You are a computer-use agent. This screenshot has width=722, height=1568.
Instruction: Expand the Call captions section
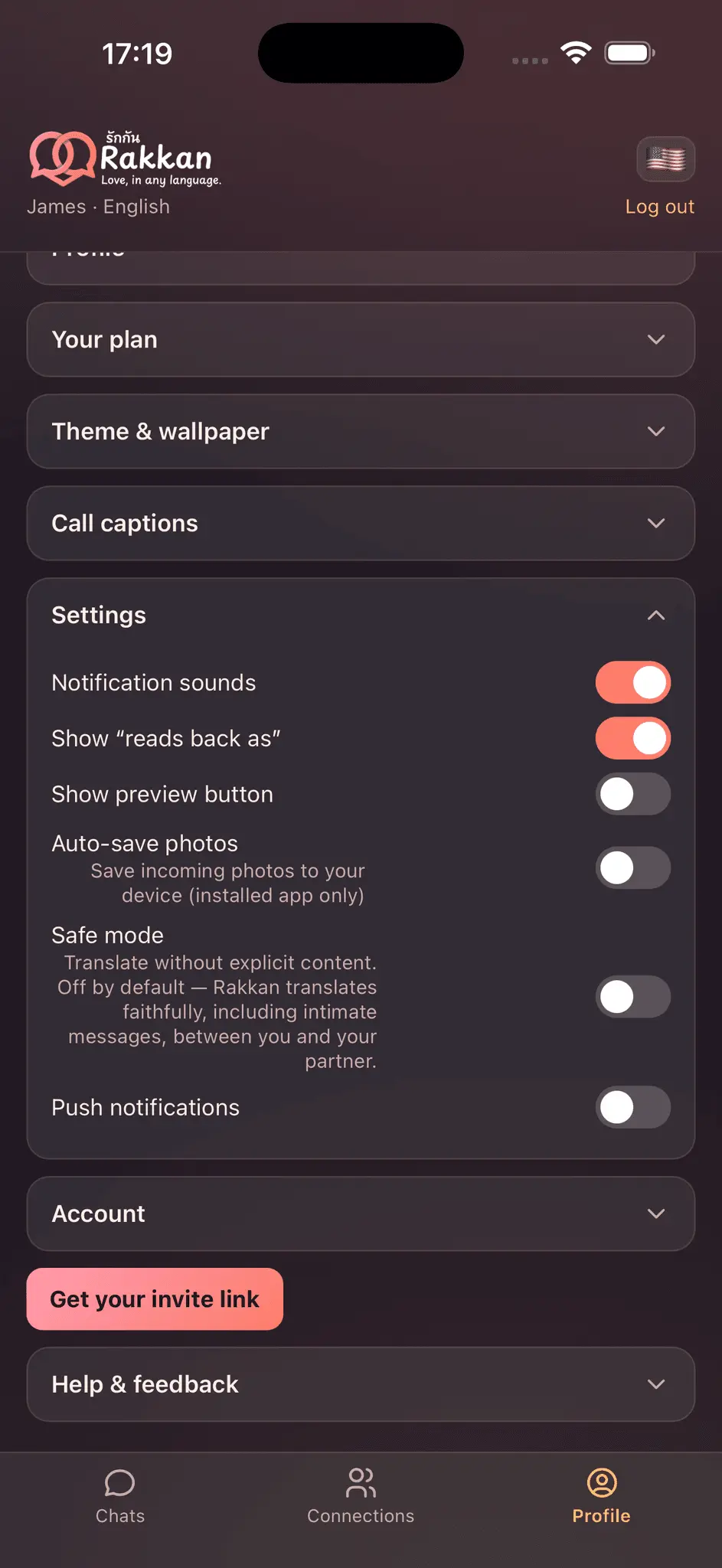[361, 524]
